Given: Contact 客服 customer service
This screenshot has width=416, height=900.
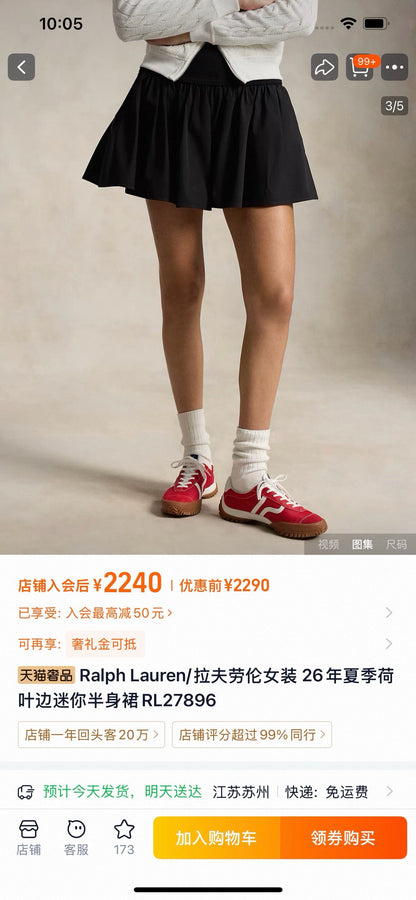Looking at the screenshot, I should pos(76,837).
